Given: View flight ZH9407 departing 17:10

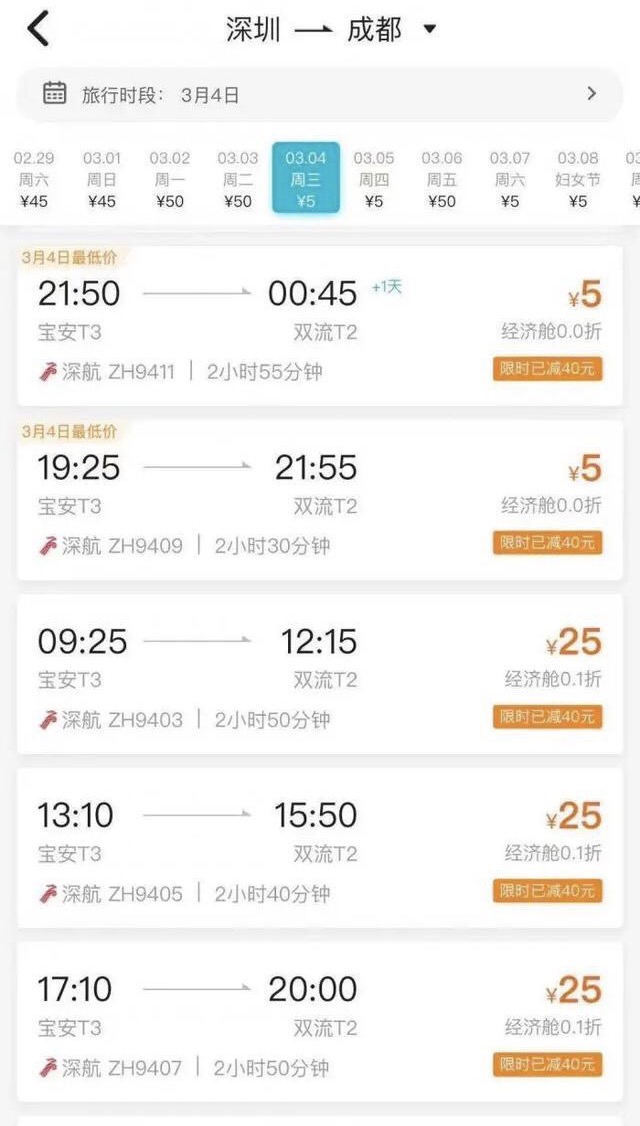Looking at the screenshot, I should click(320, 1021).
